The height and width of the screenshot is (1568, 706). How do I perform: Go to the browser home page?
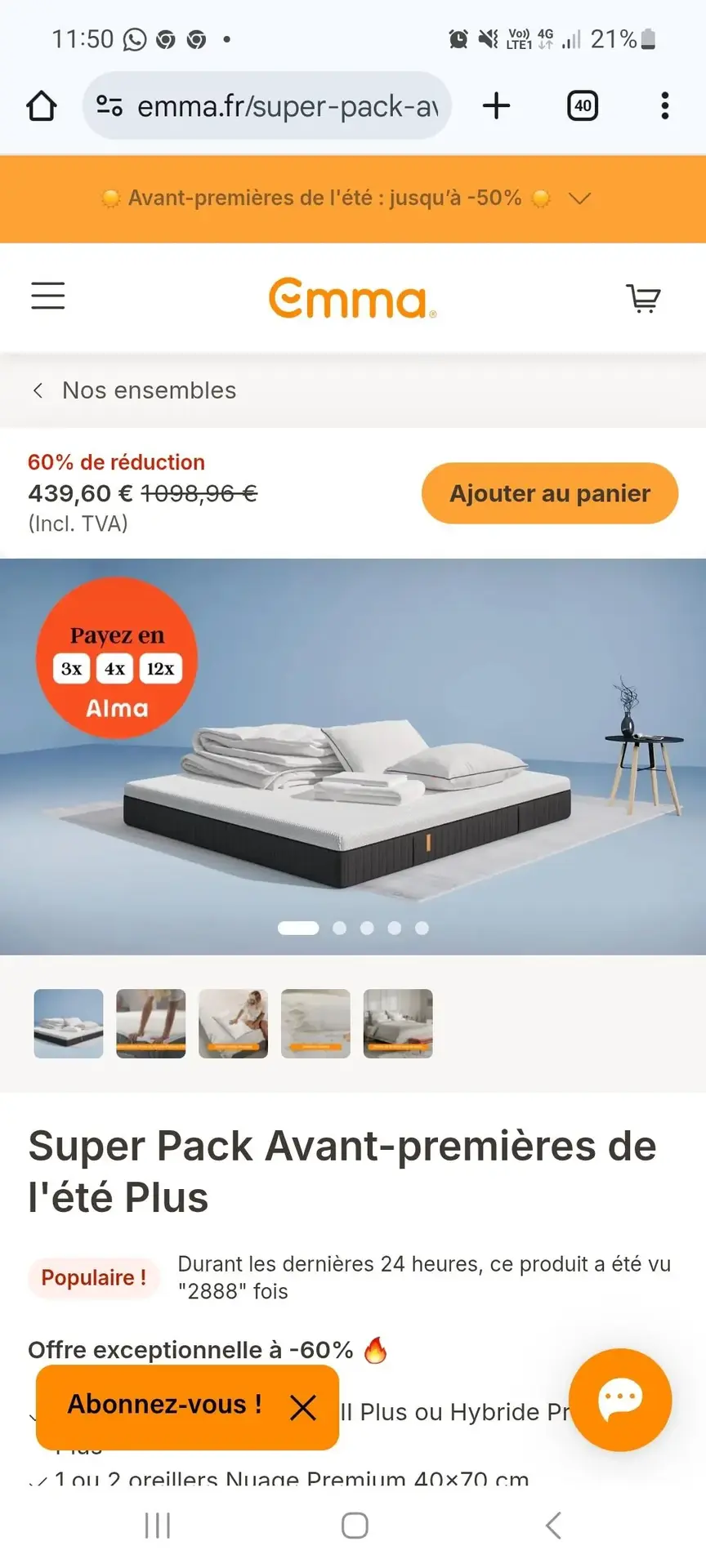(42, 106)
